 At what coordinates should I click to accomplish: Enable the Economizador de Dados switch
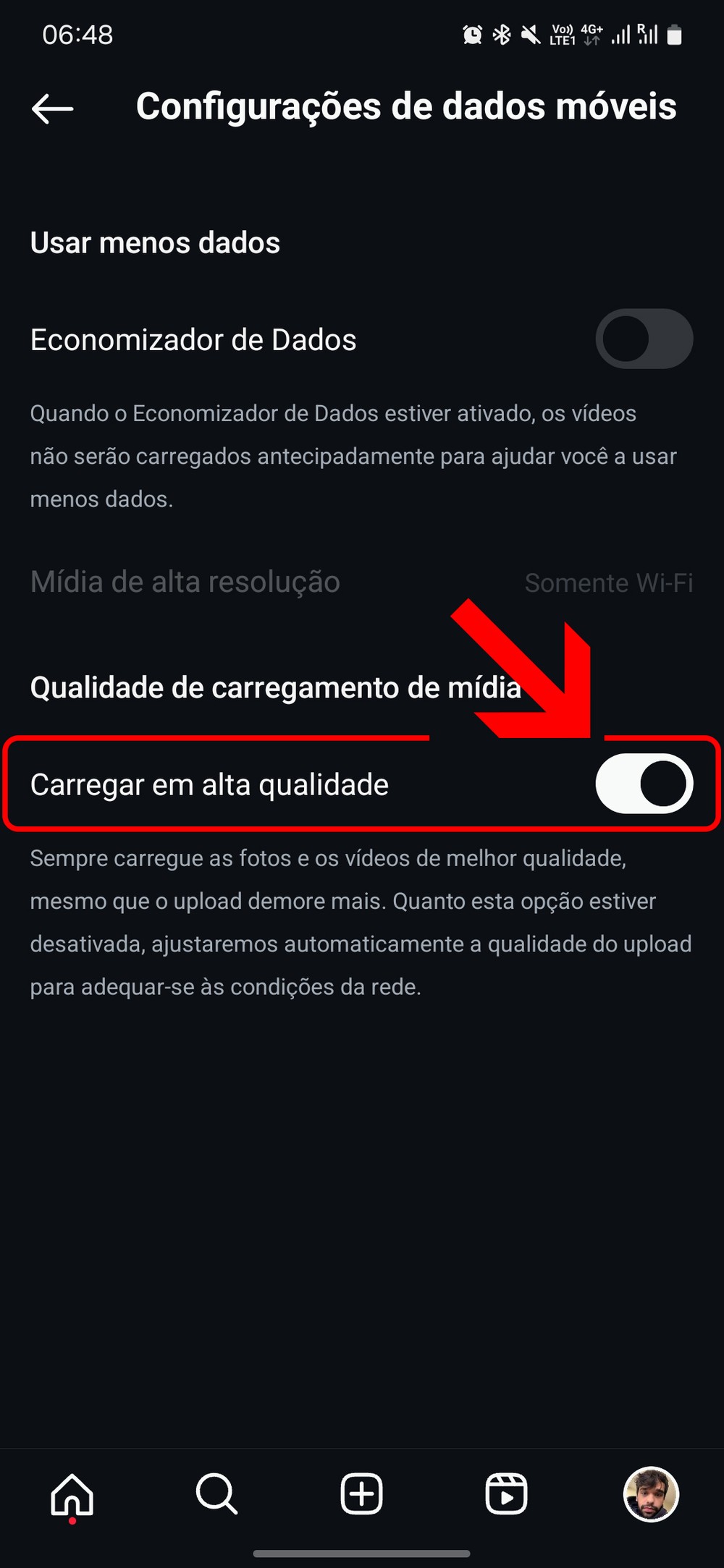[x=644, y=339]
